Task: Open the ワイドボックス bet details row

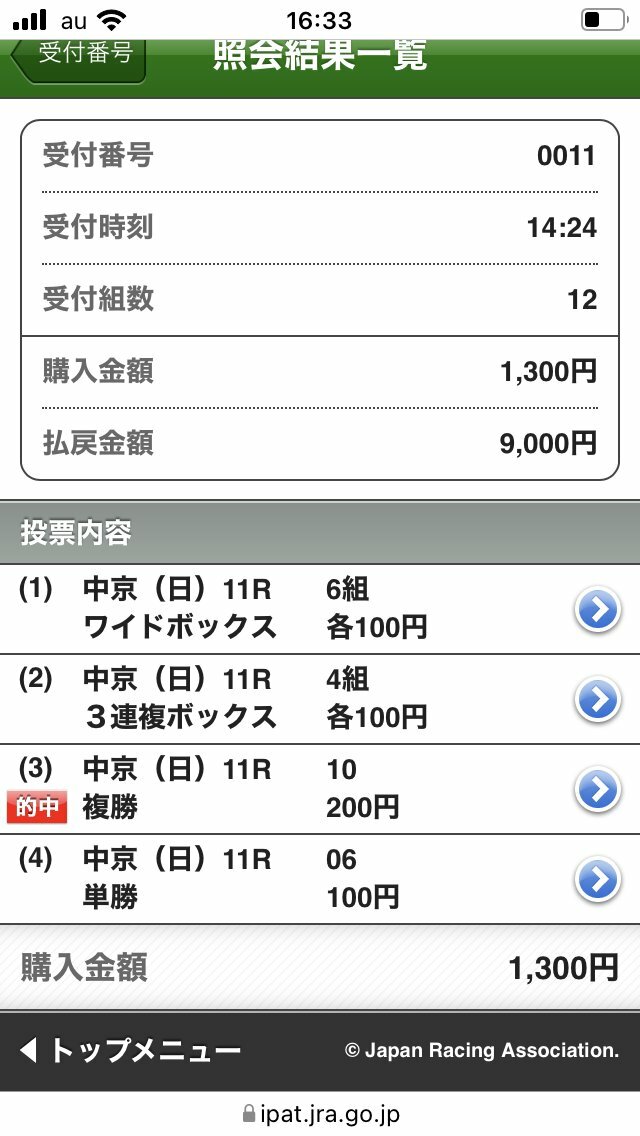Action: coord(320,609)
